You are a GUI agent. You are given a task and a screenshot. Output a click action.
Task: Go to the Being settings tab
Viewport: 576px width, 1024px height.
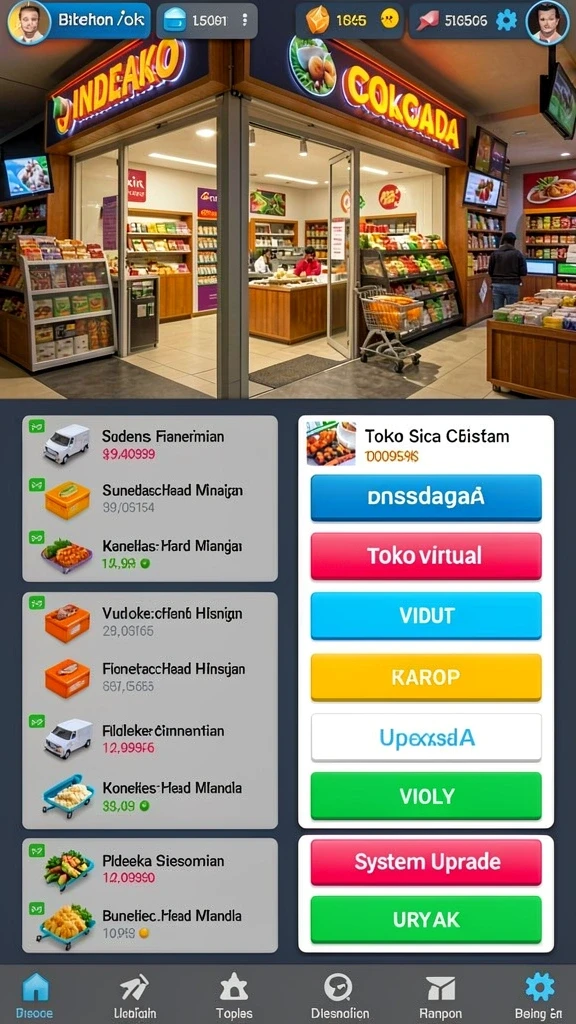539,995
